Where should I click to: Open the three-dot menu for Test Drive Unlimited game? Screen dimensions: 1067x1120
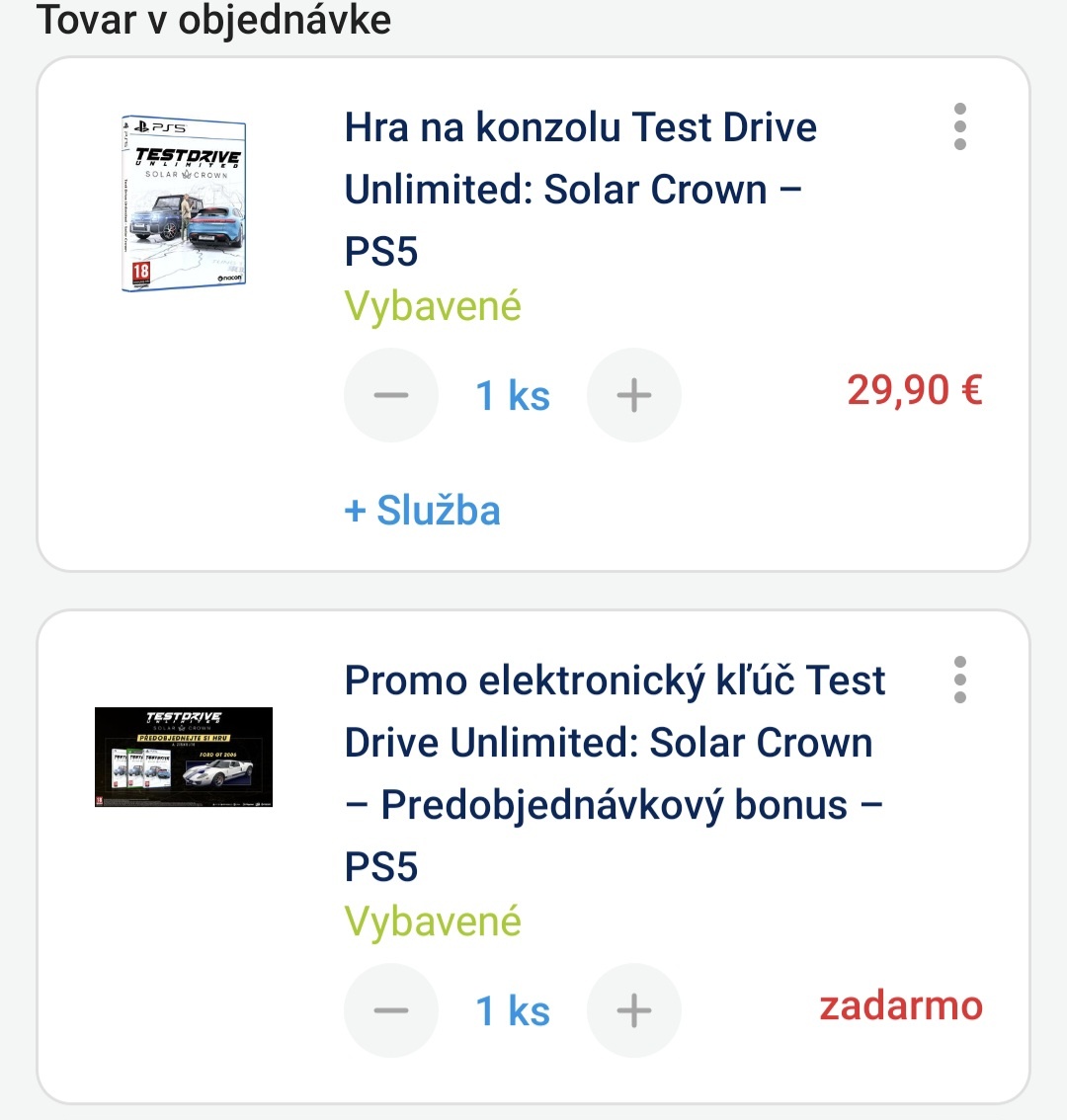tap(959, 126)
